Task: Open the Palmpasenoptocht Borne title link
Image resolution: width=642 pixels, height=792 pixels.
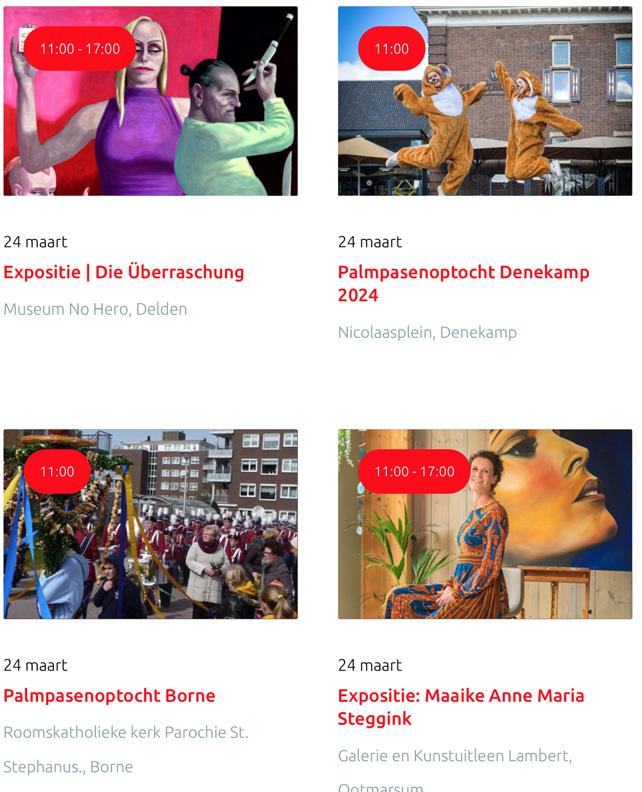Action: pyautogui.click(x=109, y=695)
